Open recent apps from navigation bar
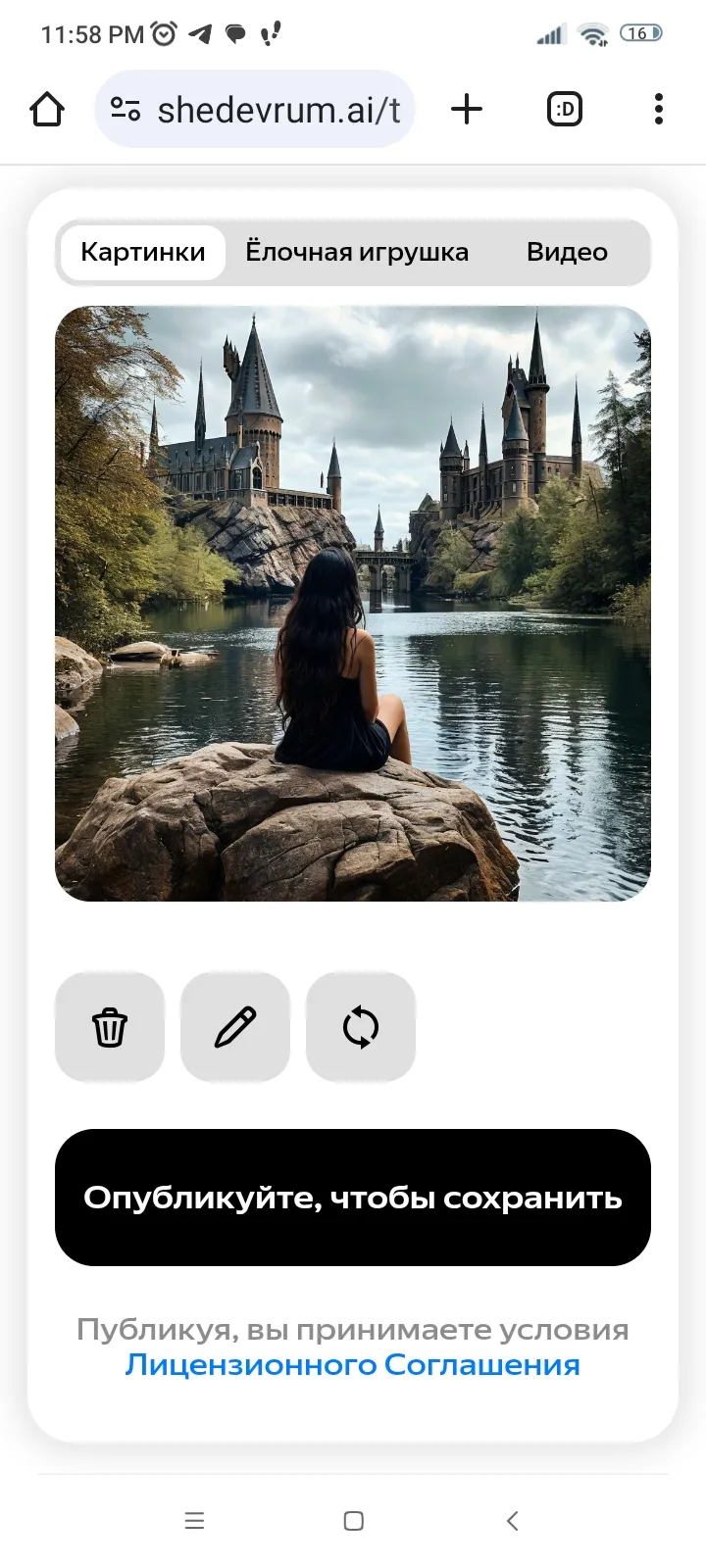This screenshot has height=1568, width=706. coord(195,1521)
